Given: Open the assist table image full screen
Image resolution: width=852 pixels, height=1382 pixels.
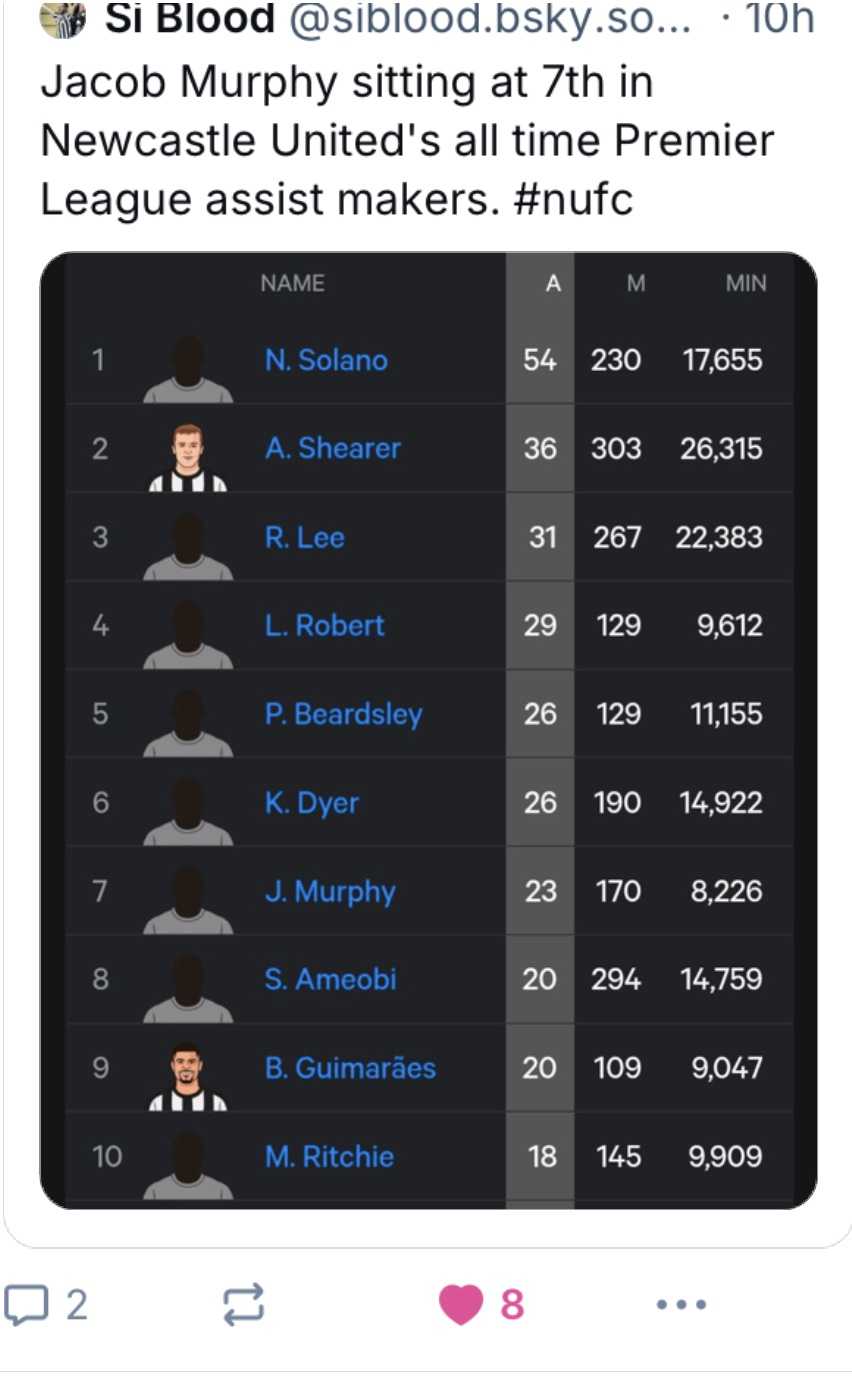Looking at the screenshot, I should click(428, 730).
